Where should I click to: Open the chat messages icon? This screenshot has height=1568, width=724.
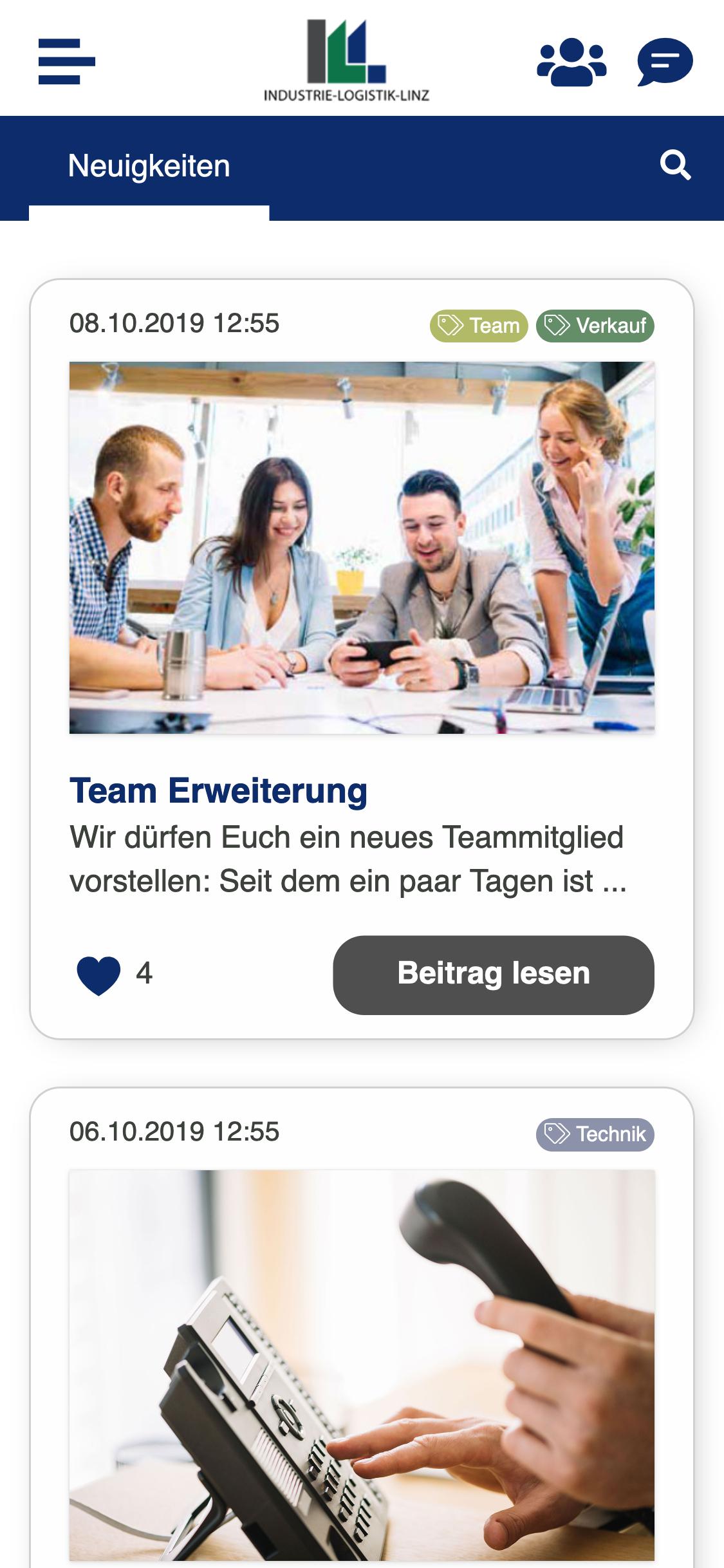point(665,62)
